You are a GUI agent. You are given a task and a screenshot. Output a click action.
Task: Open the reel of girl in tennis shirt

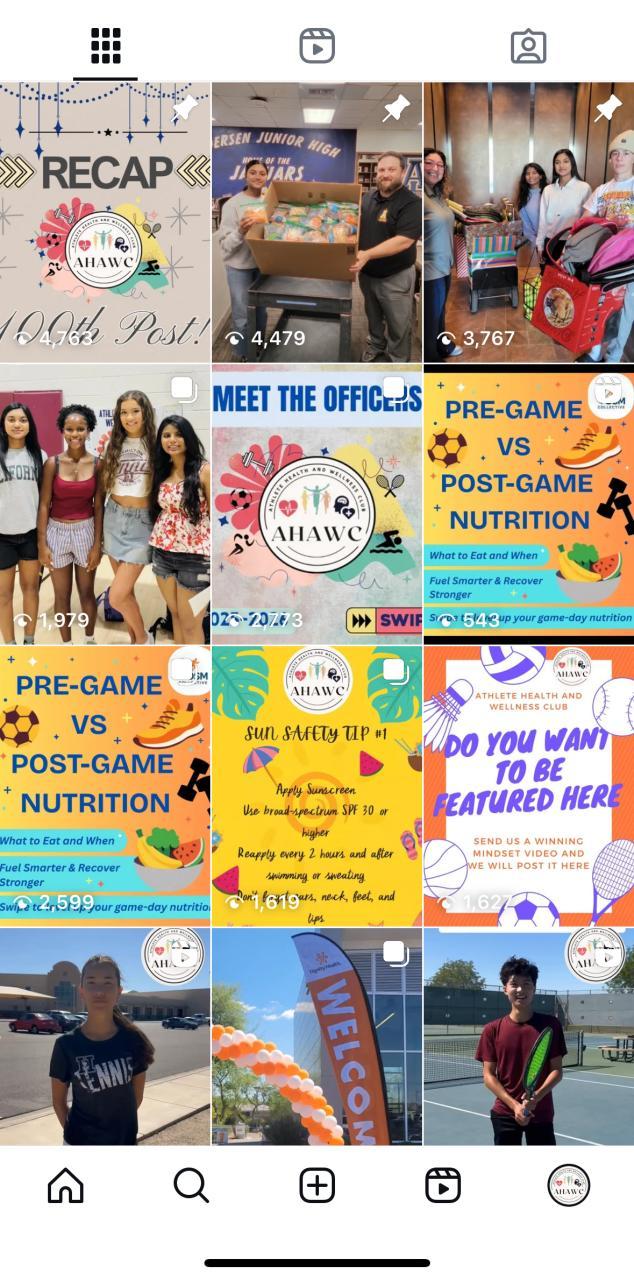(105, 1036)
